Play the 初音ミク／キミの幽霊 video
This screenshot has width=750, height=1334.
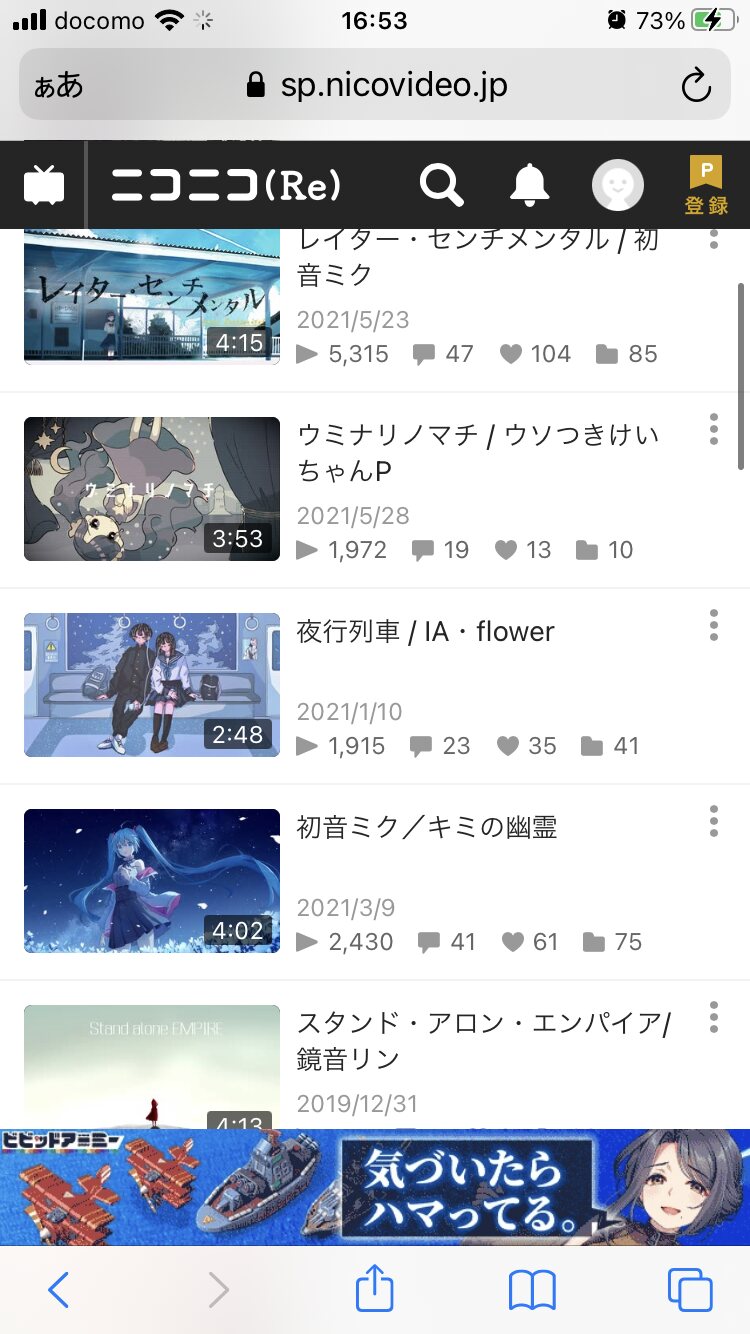coord(152,881)
